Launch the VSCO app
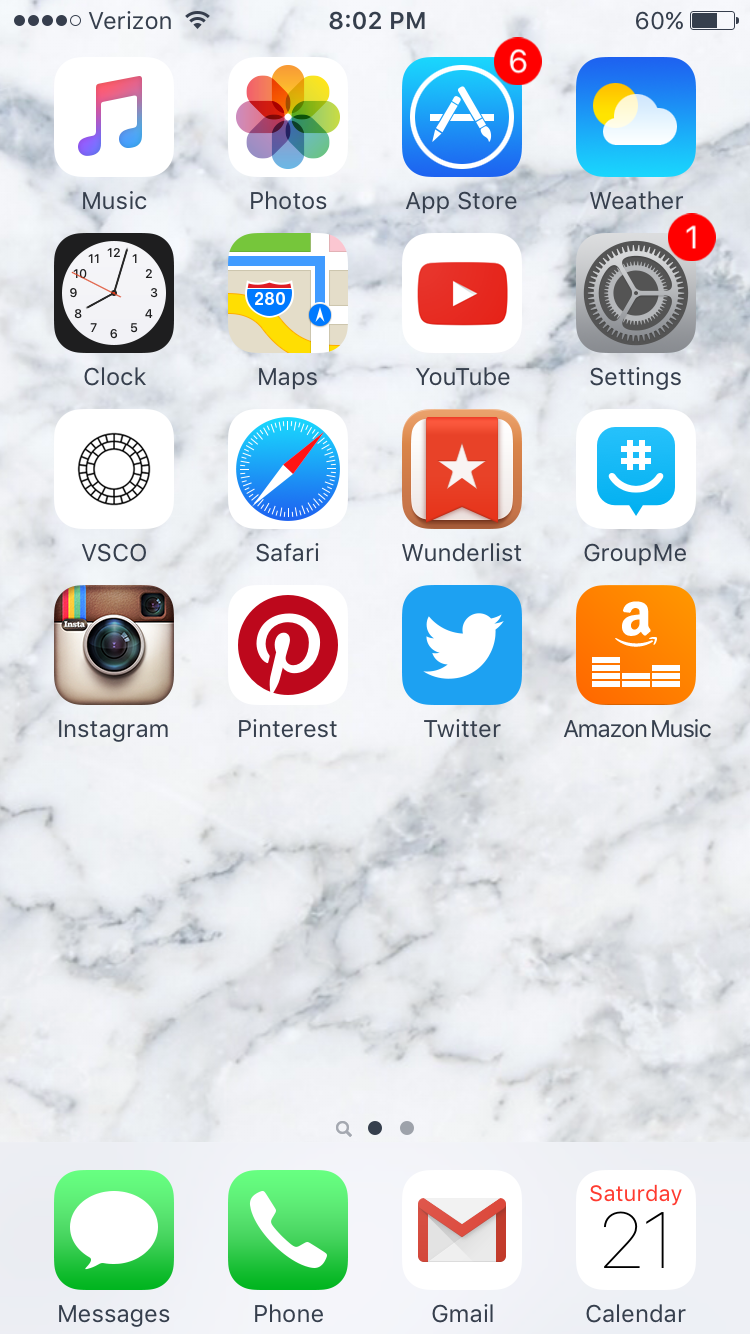 (x=114, y=469)
